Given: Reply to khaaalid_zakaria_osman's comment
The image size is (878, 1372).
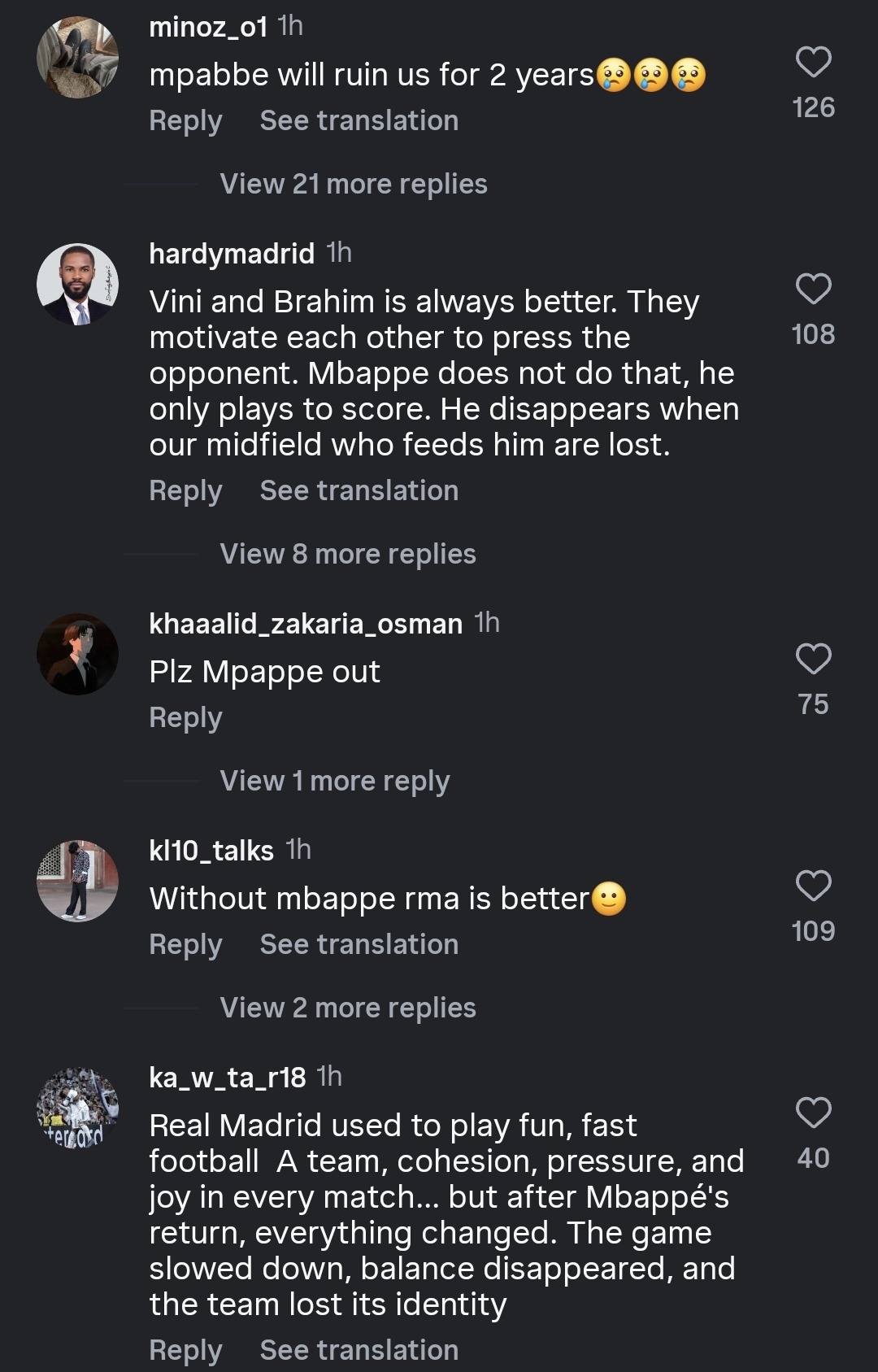Looking at the screenshot, I should (x=185, y=716).
